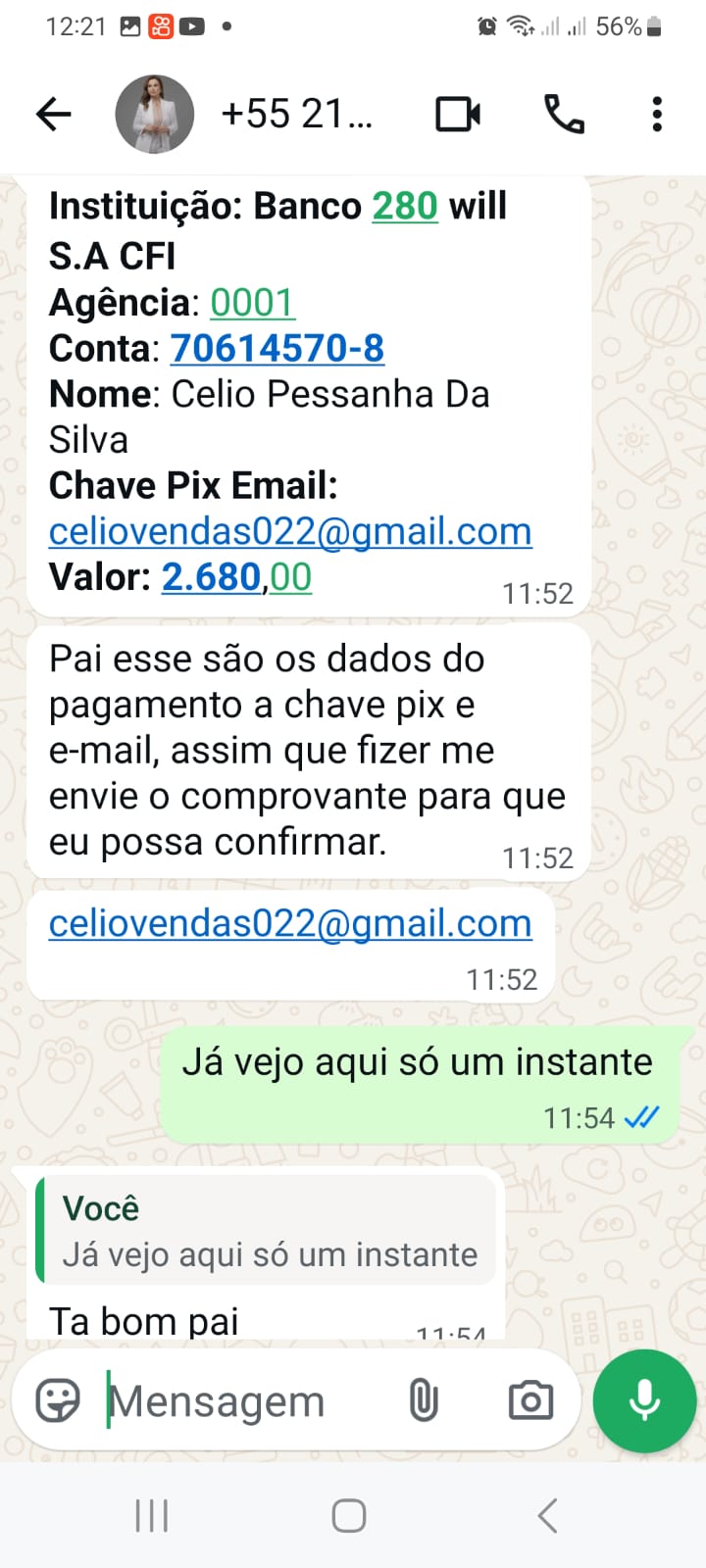706x1568 pixels.
Task: Tap the account number 70614570-8 link
Action: tap(277, 349)
